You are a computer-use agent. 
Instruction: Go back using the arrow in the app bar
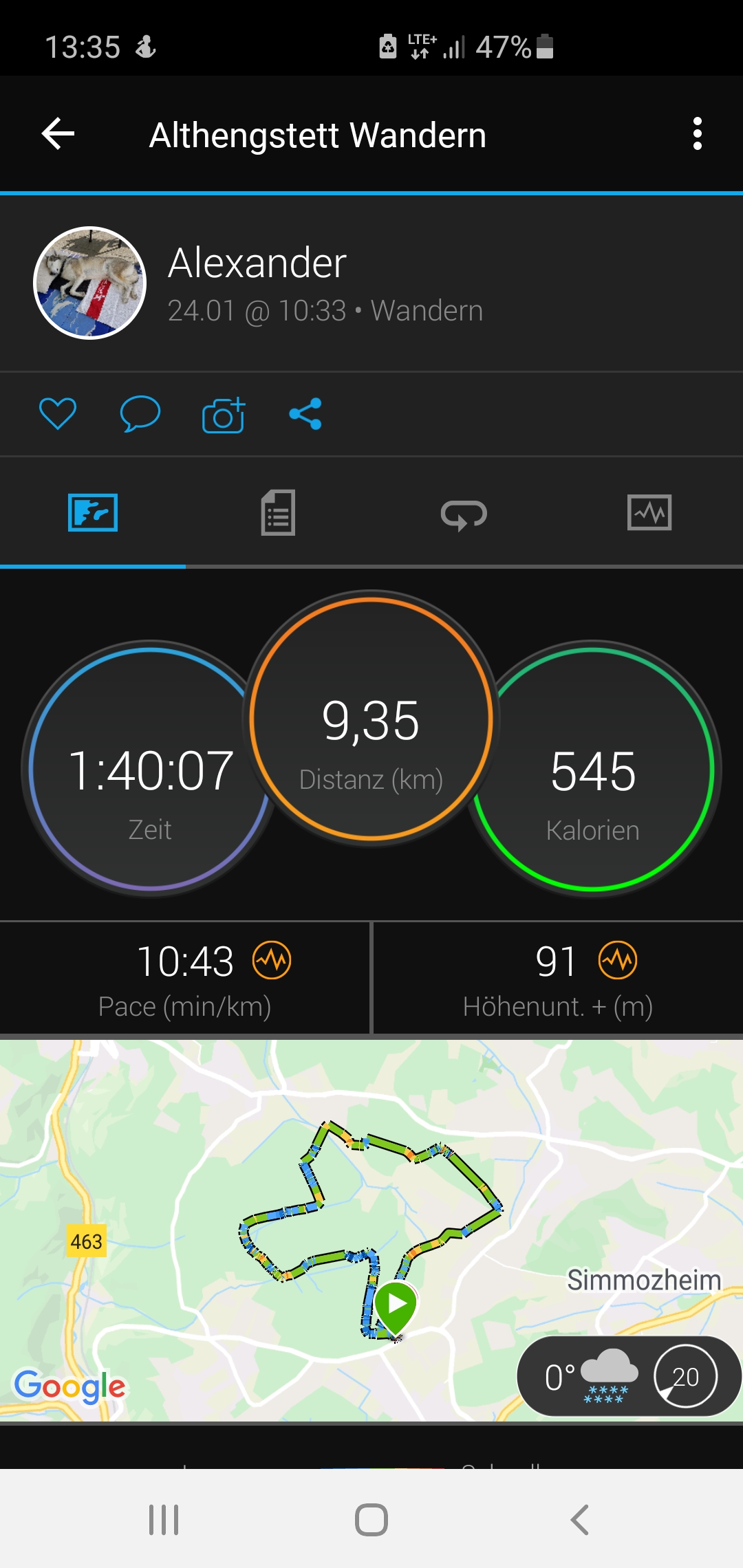tap(58, 133)
